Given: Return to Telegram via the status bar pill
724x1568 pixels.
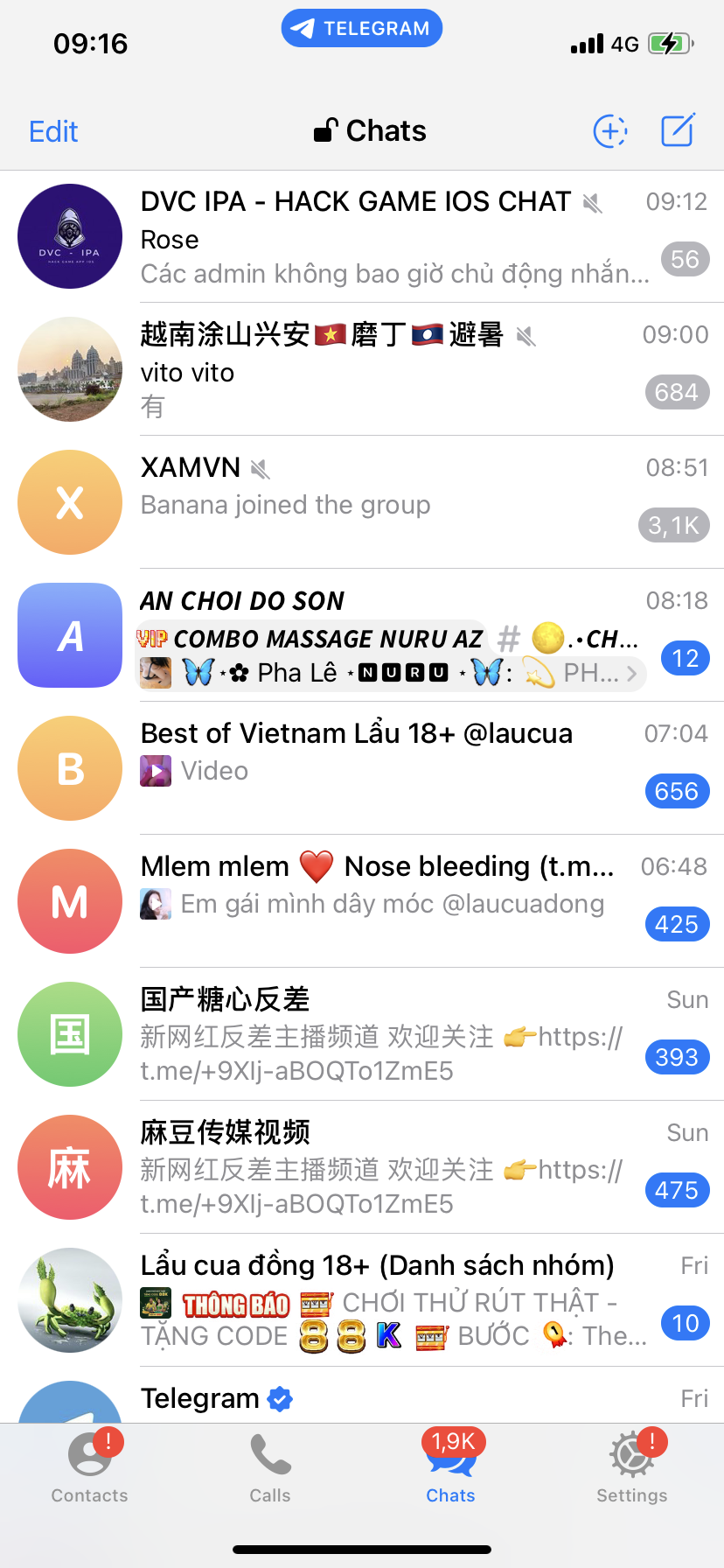Looking at the screenshot, I should point(362,28).
